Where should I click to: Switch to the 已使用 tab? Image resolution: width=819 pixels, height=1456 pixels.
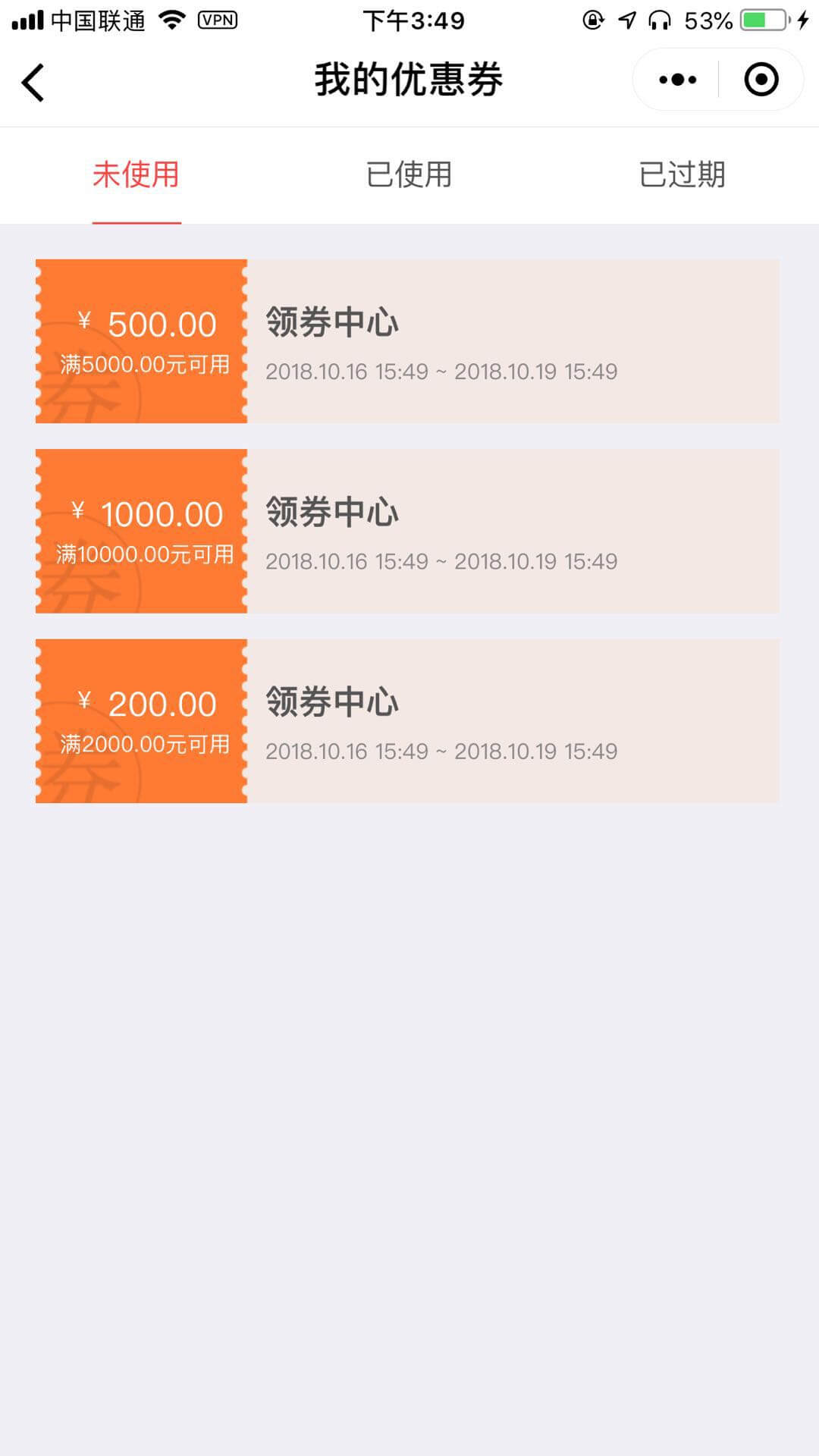pyautogui.click(x=409, y=175)
